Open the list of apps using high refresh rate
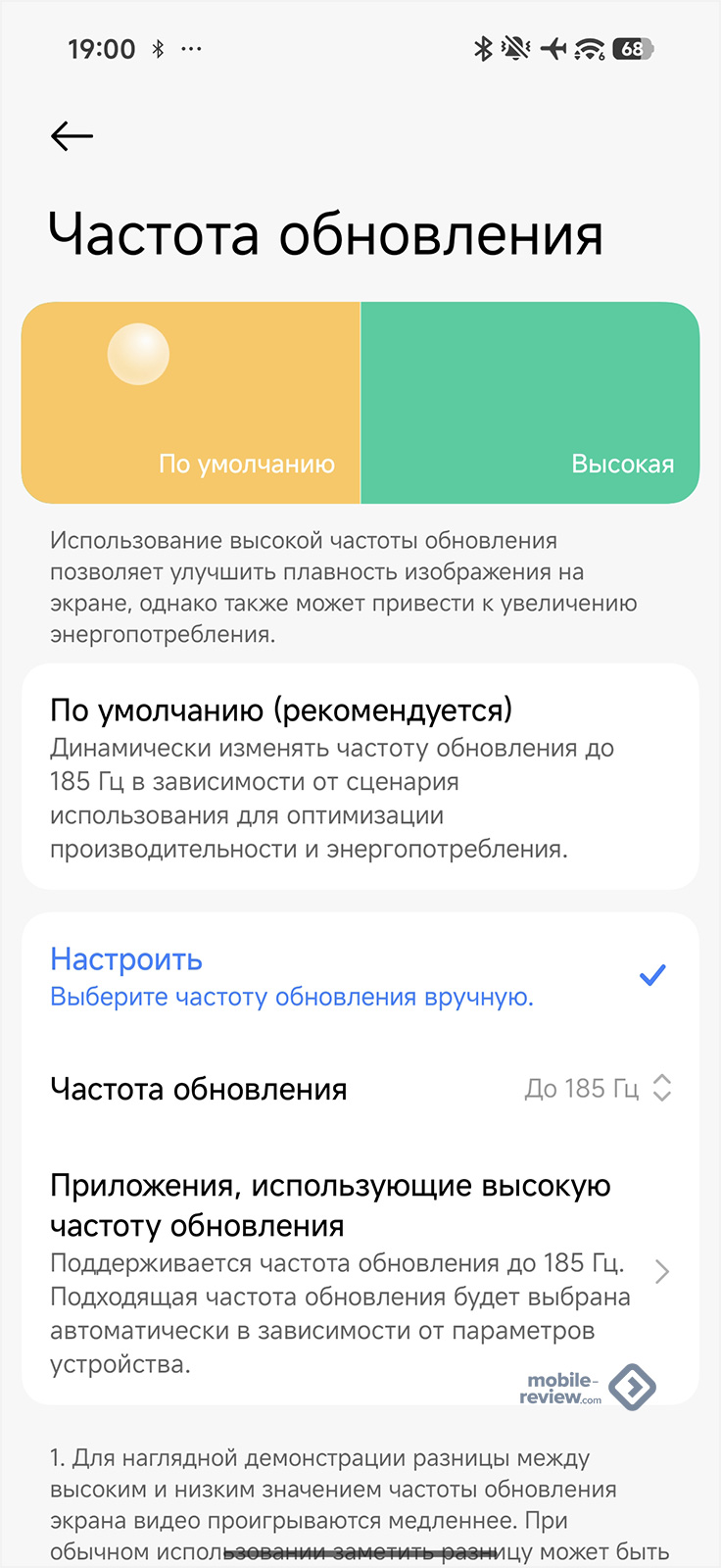This screenshot has width=721, height=1568. [360, 1272]
